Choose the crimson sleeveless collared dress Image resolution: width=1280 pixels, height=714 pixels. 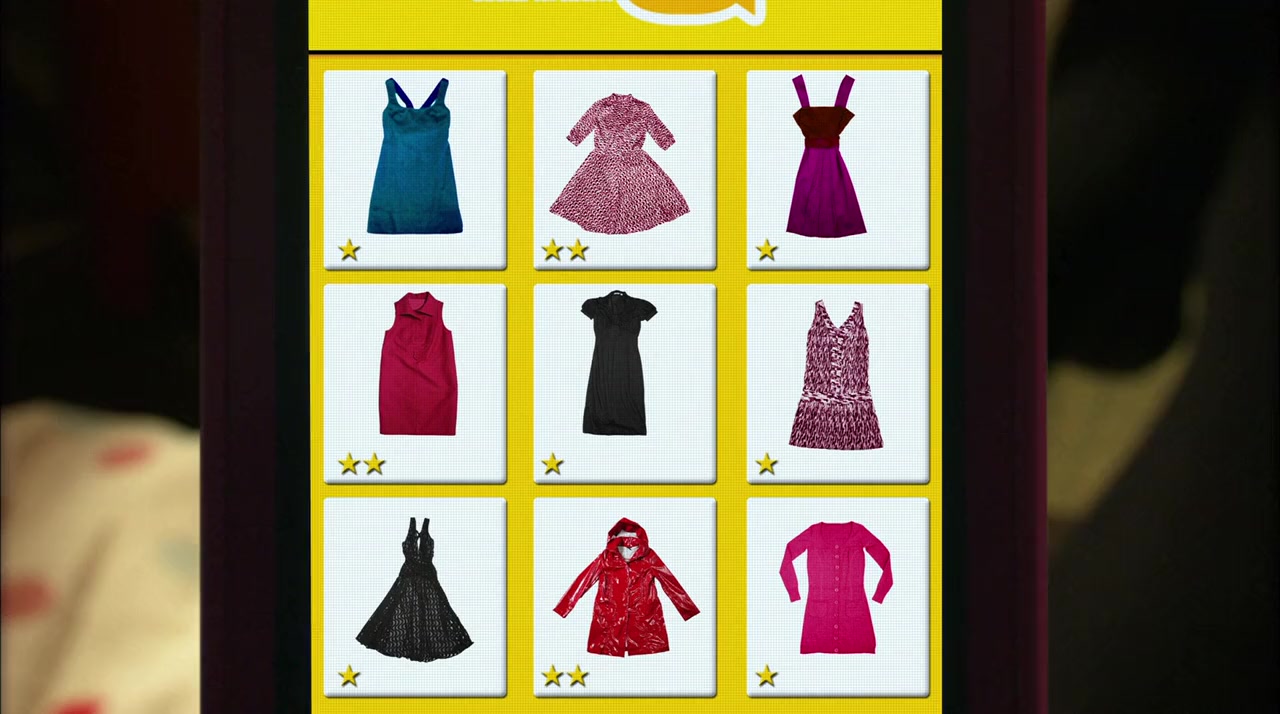click(x=415, y=382)
